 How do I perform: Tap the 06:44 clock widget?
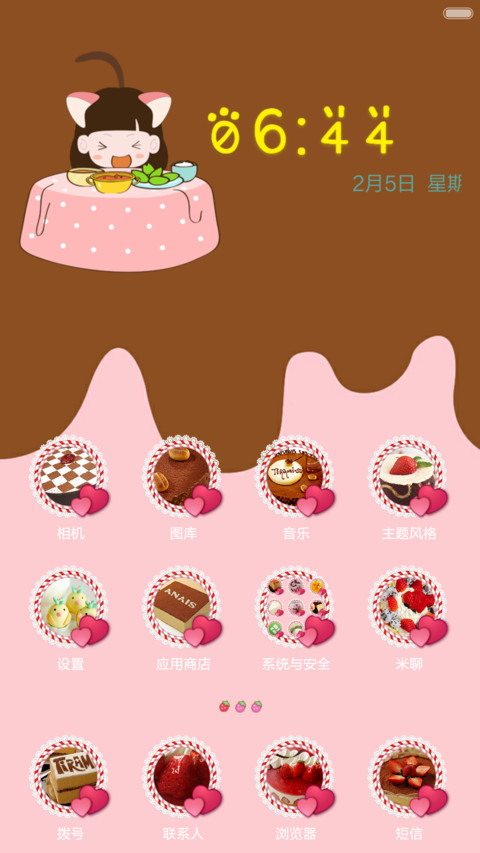click(x=301, y=131)
